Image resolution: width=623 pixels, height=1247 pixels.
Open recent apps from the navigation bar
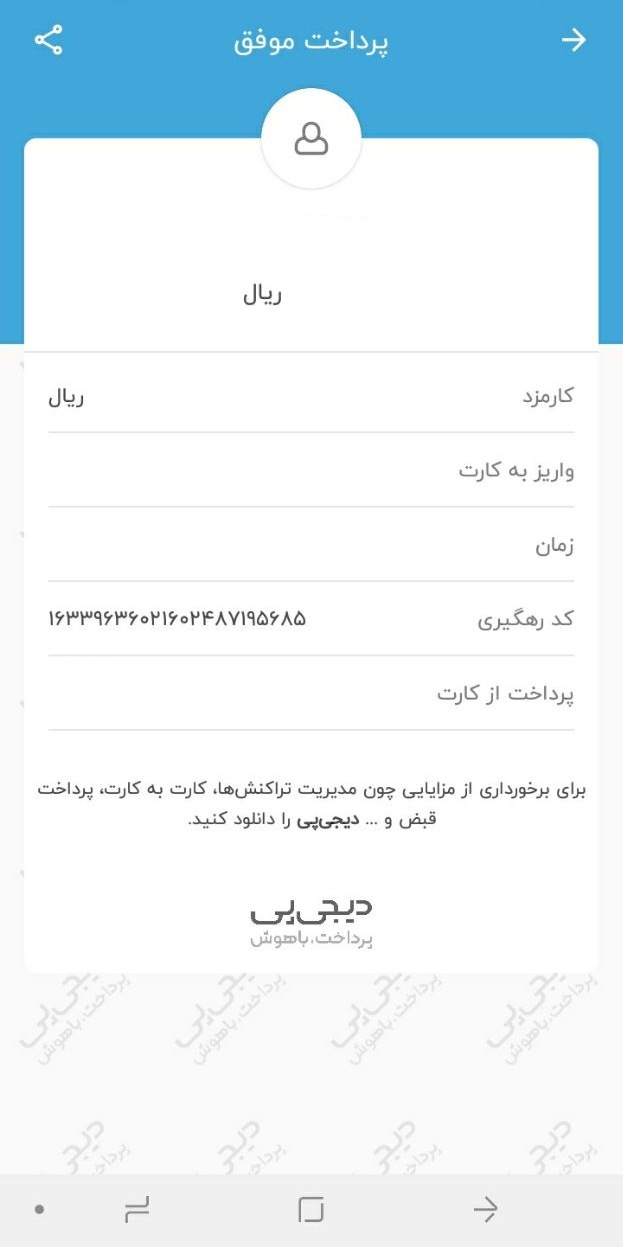(x=137, y=1210)
